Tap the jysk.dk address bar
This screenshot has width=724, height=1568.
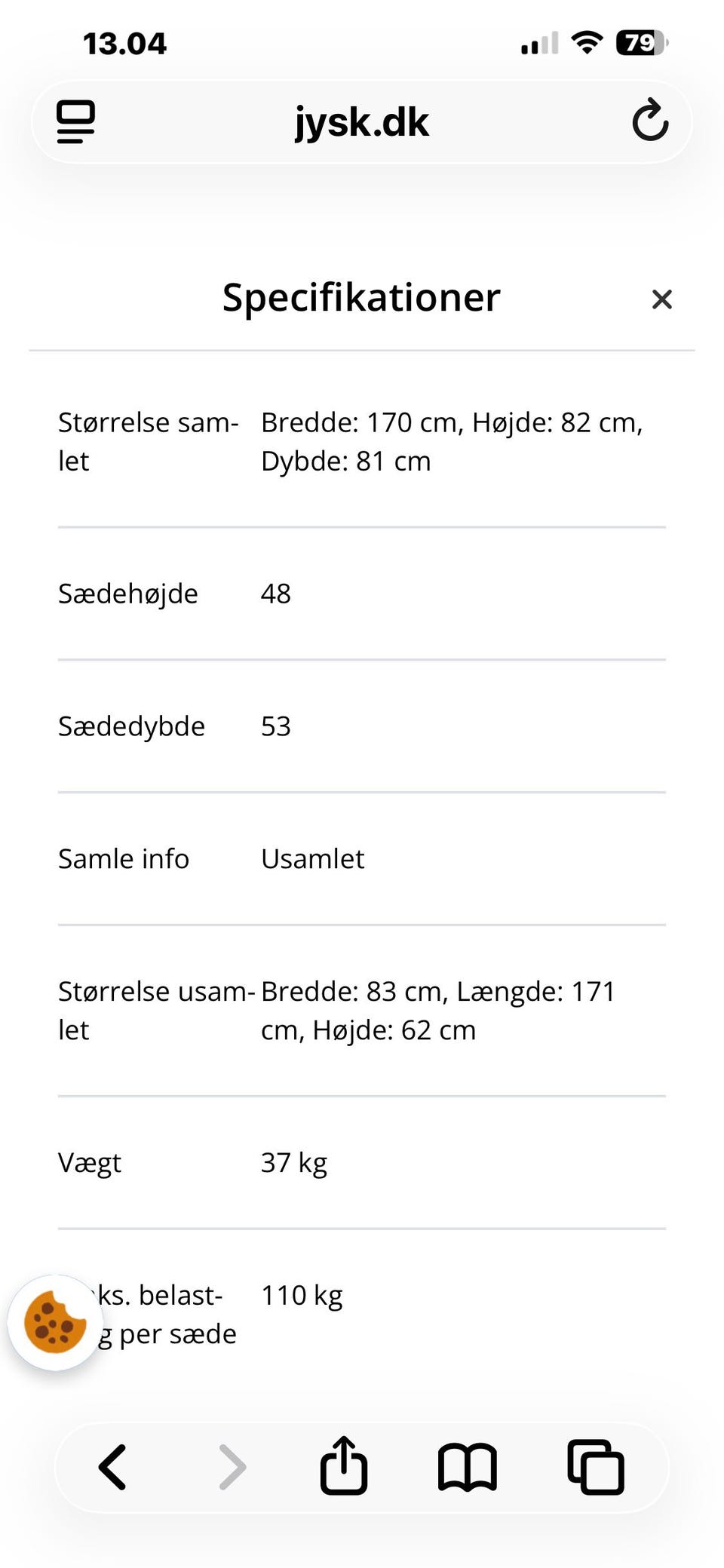(x=362, y=121)
